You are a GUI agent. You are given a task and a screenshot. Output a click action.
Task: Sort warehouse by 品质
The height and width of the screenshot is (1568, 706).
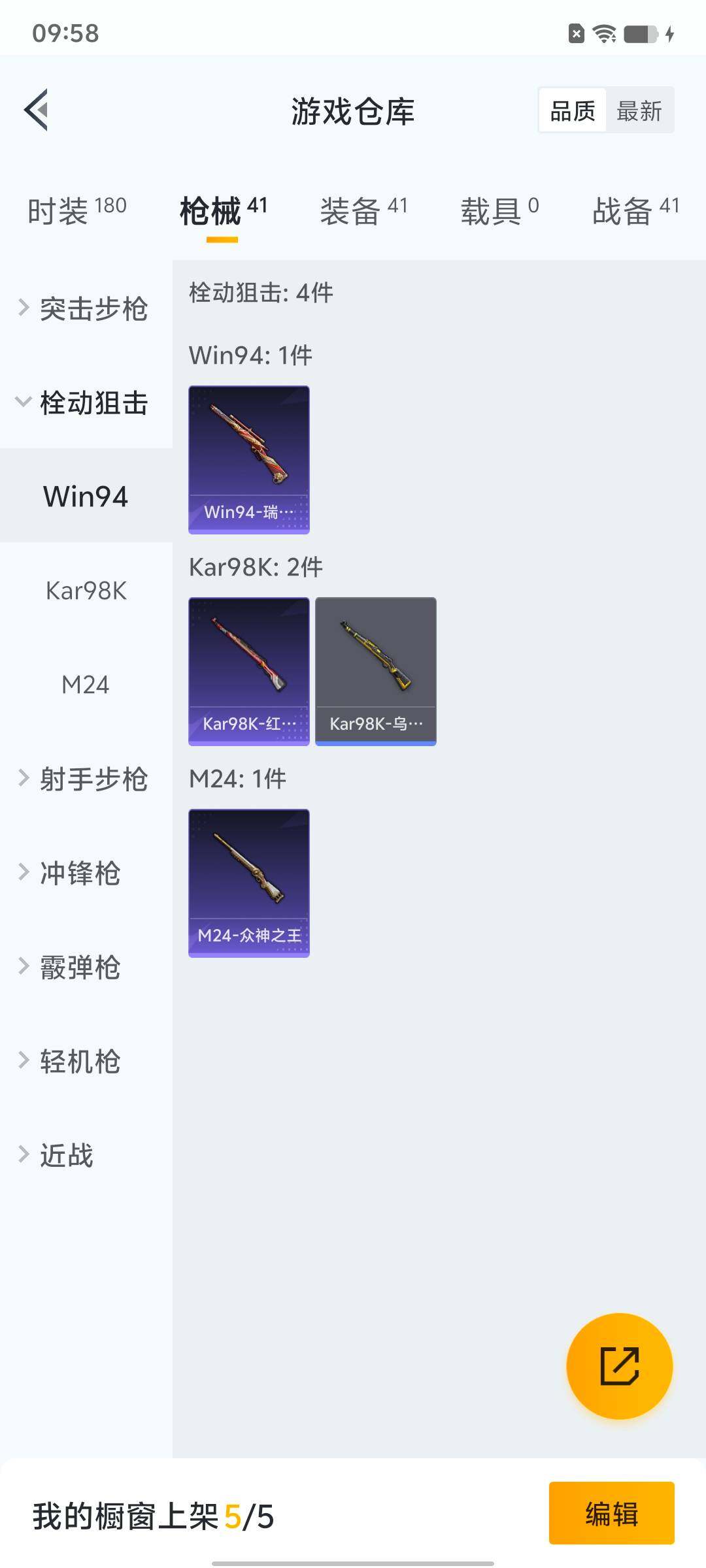click(573, 110)
